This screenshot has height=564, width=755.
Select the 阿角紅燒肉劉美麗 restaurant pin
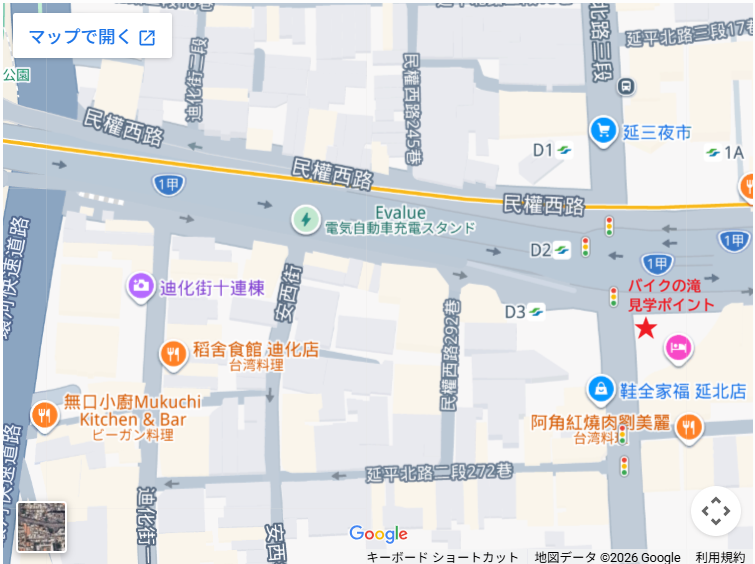pos(688,425)
